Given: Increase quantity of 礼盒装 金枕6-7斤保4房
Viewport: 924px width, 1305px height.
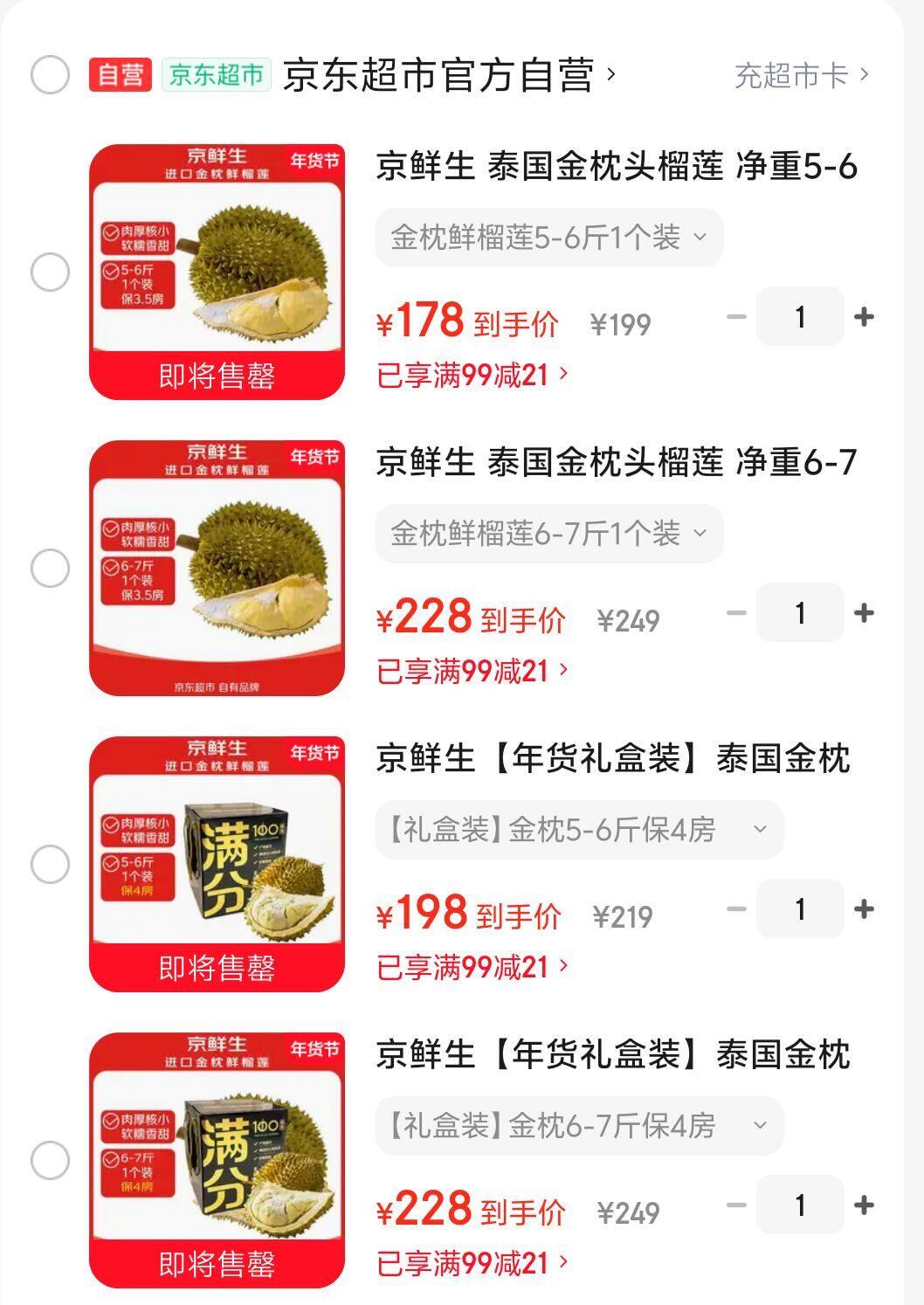Looking at the screenshot, I should coord(864,1205).
